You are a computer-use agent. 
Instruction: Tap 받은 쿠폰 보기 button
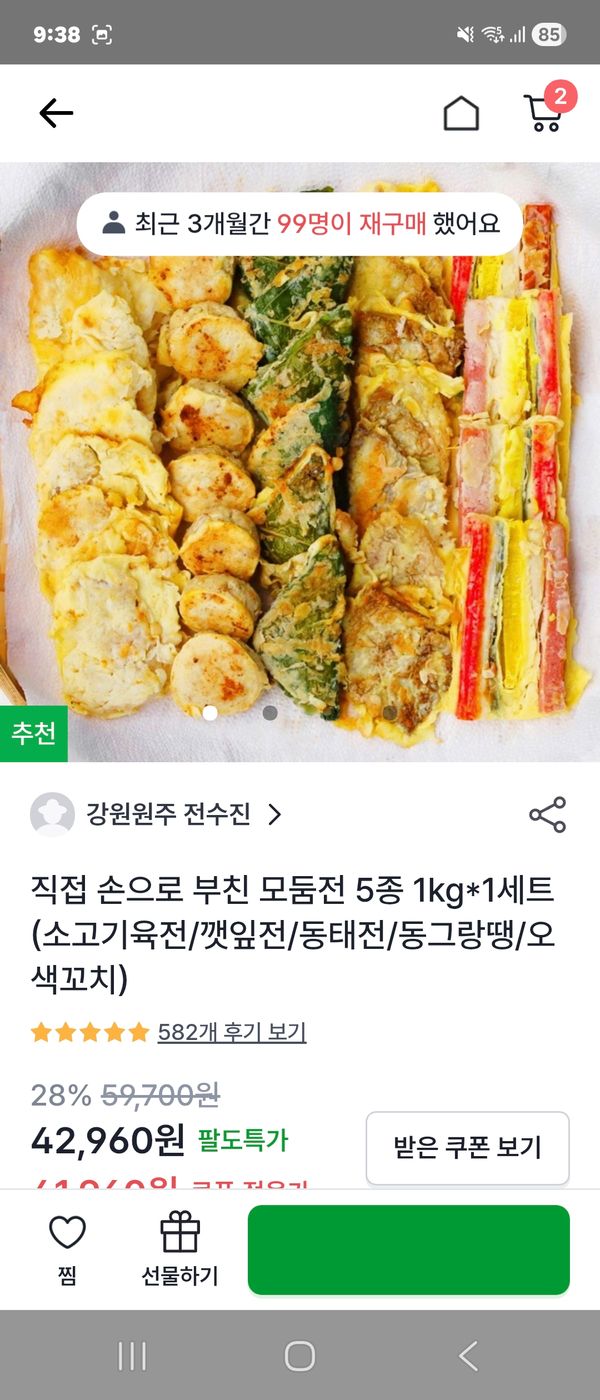pyautogui.click(x=467, y=1147)
